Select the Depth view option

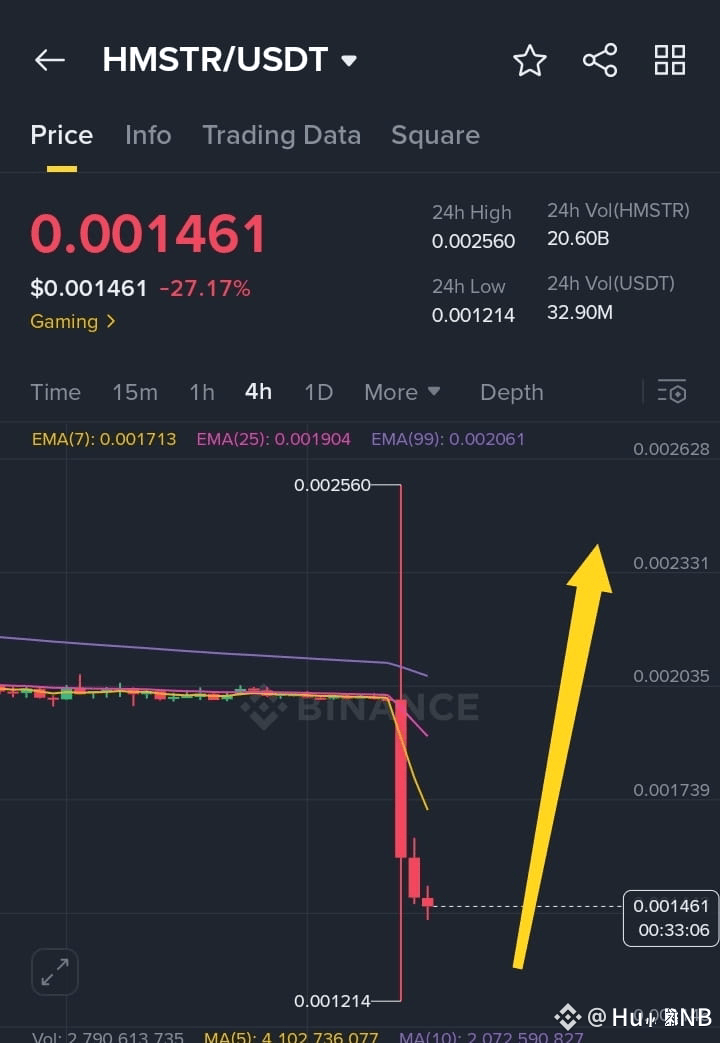pyautogui.click(x=511, y=392)
